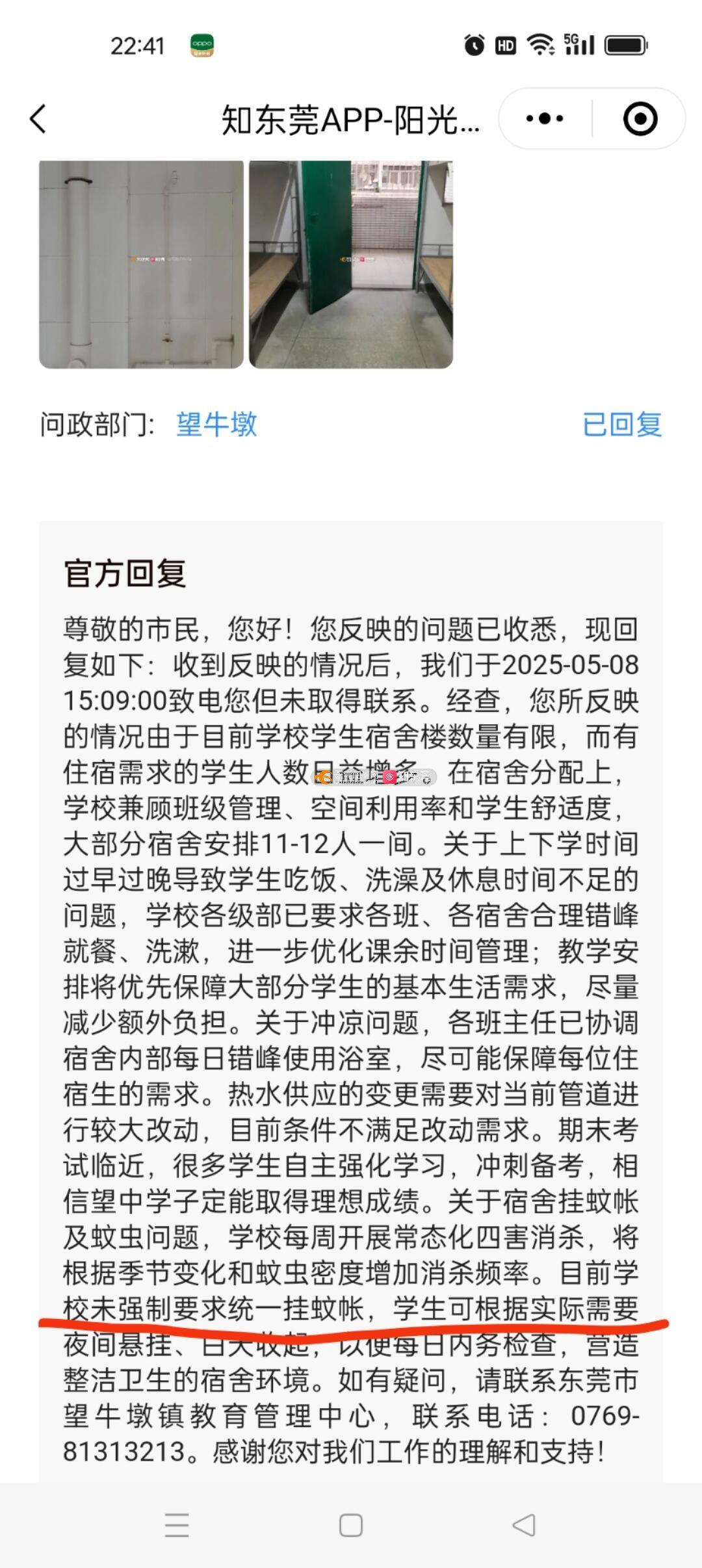Close the mini program with the circle button
The width and height of the screenshot is (702, 1568).
coord(640,119)
